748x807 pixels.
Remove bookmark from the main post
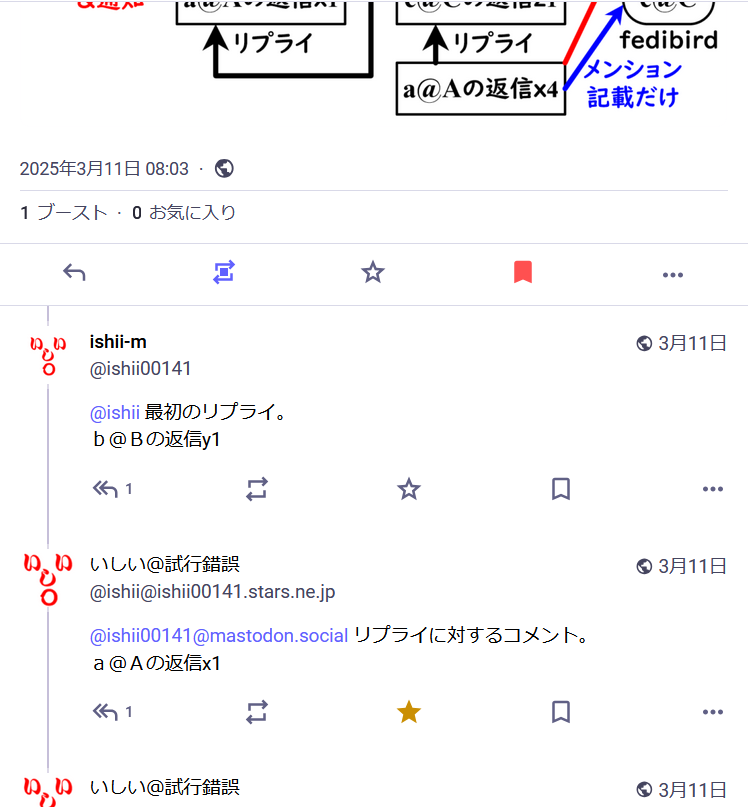[x=522, y=273]
